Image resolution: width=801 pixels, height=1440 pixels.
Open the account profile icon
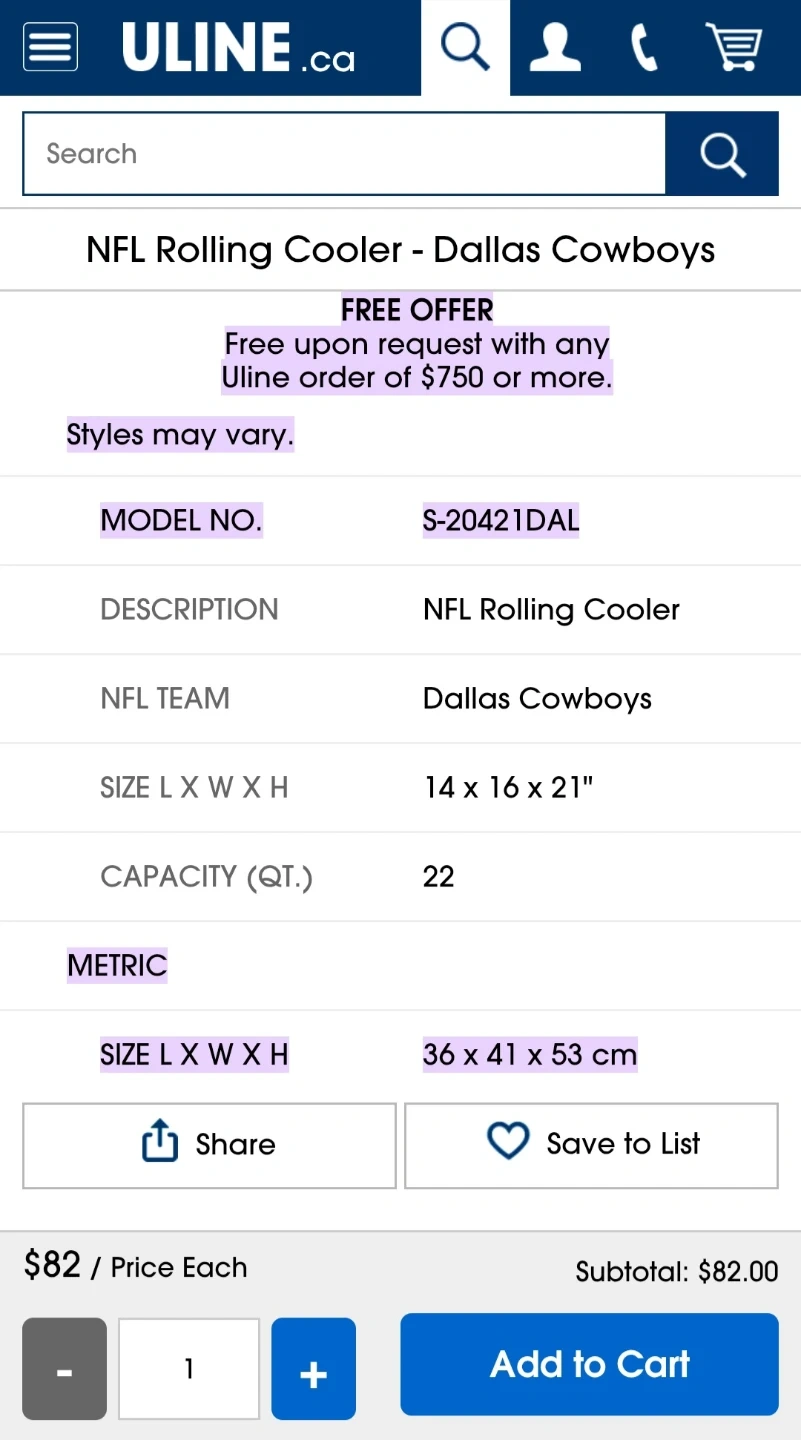tap(555, 47)
